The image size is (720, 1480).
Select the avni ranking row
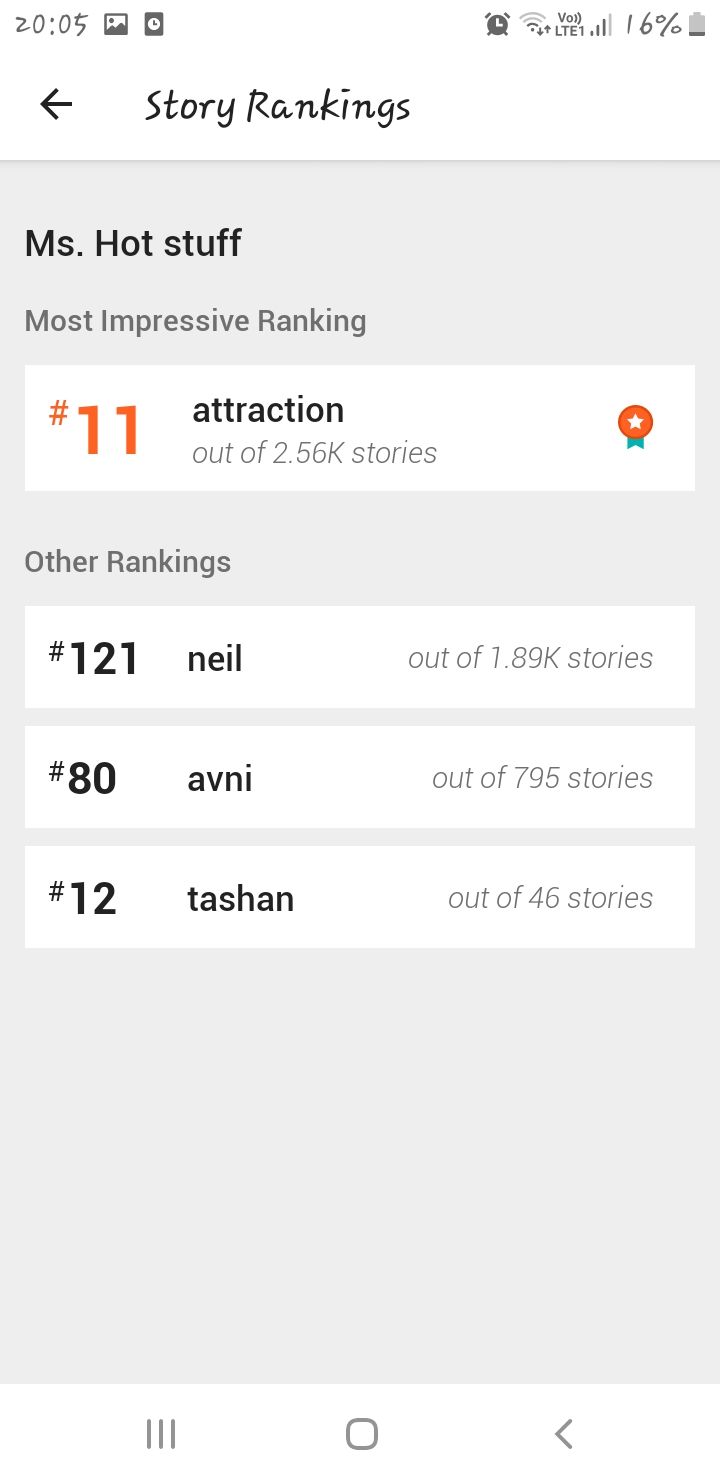pos(360,777)
